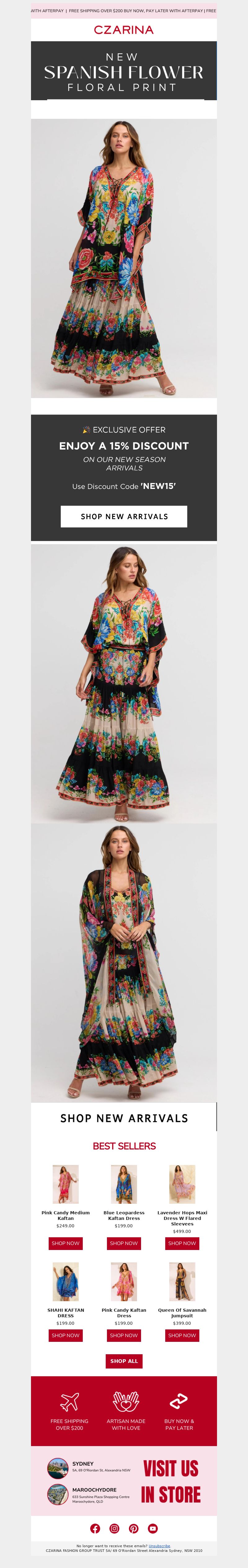Shop now for Pink Candy Medium Kaftan
Image resolution: width=248 pixels, height=1568 pixels.
[x=66, y=1243]
